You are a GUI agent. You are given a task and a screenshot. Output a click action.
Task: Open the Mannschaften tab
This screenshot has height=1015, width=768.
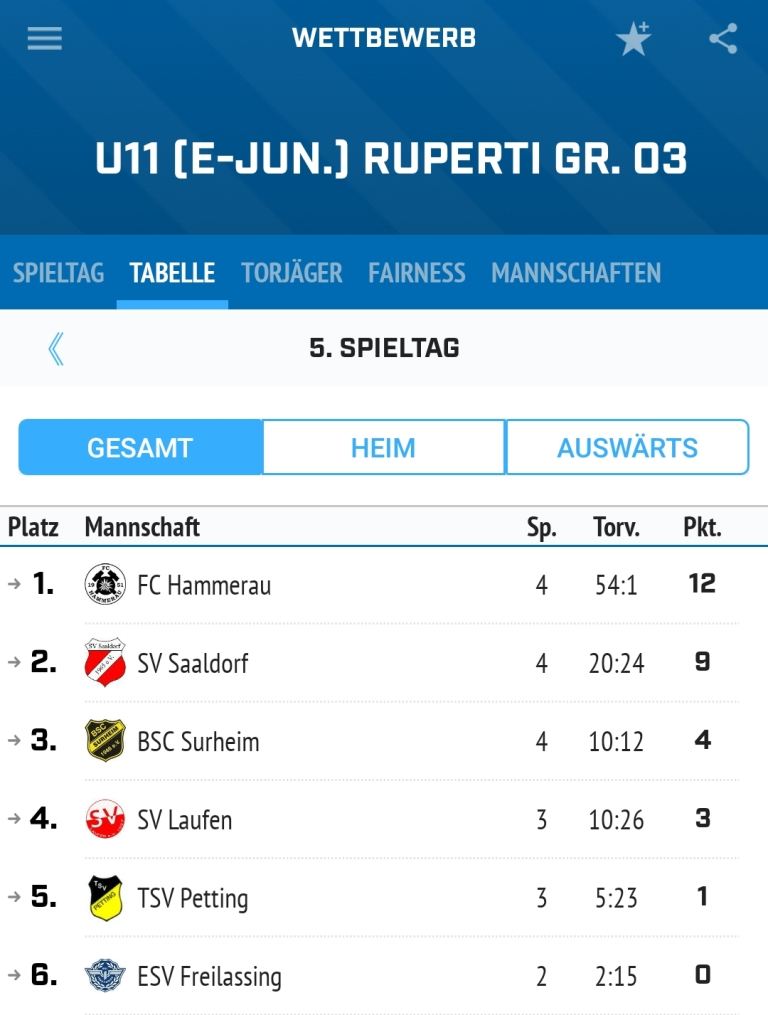click(576, 273)
